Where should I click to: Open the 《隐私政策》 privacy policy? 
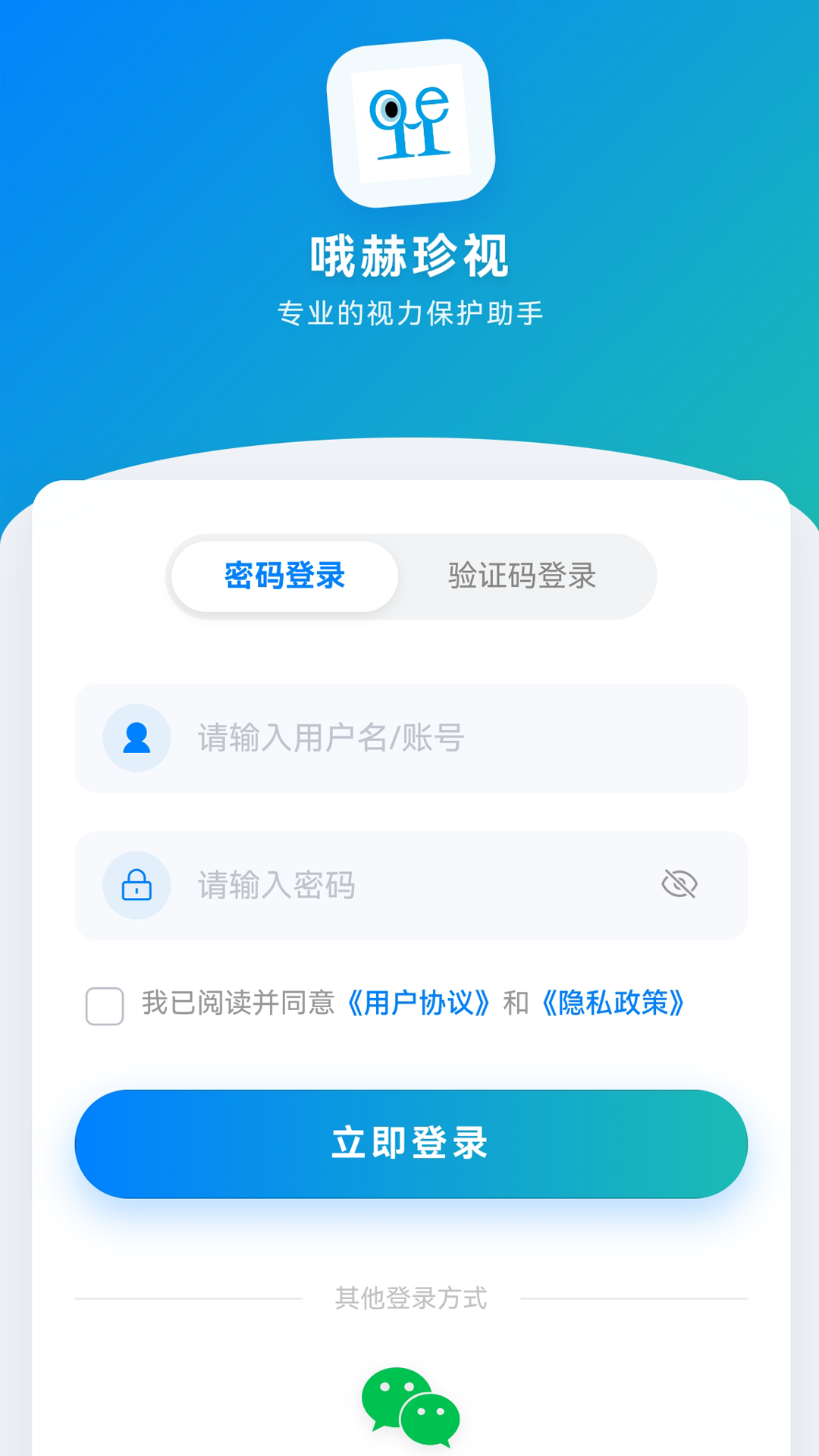pyautogui.click(x=613, y=1004)
